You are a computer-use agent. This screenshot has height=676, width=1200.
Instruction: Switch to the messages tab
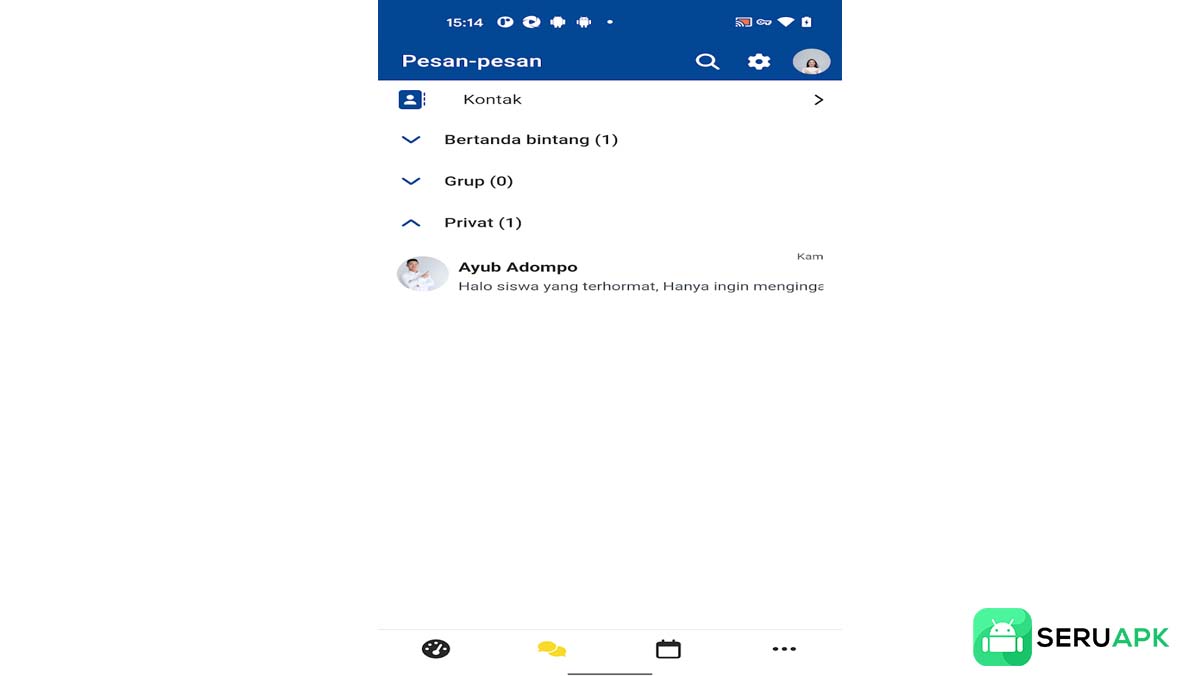[x=552, y=649]
